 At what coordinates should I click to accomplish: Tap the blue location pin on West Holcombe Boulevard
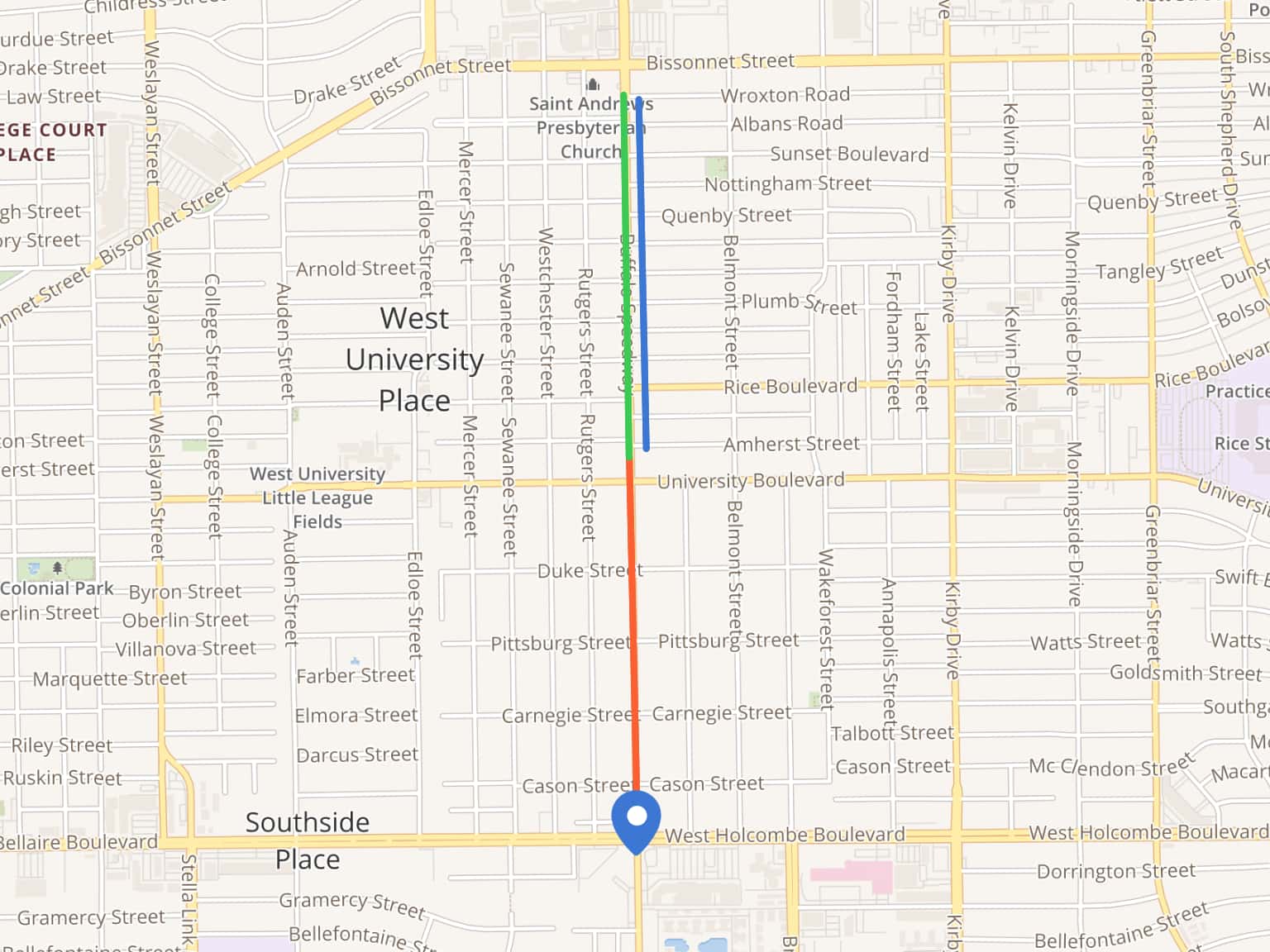[x=636, y=820]
